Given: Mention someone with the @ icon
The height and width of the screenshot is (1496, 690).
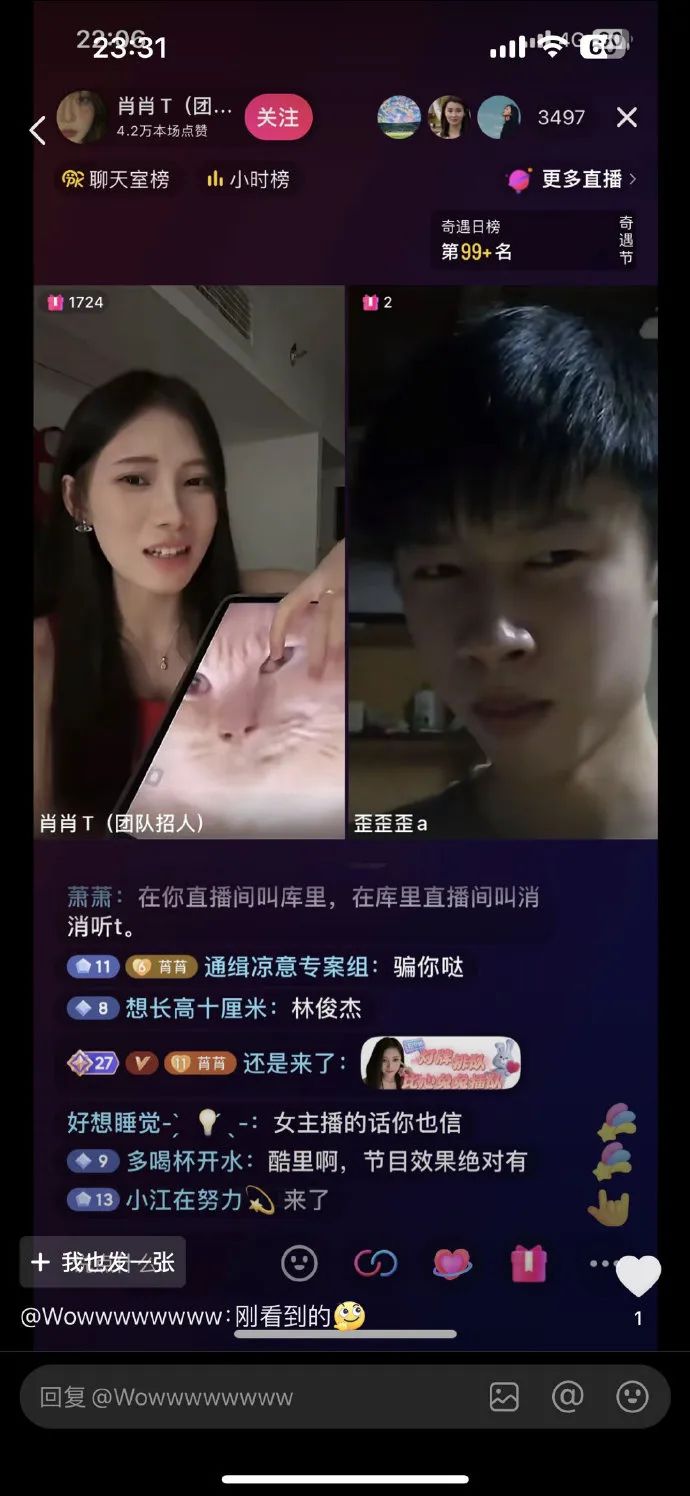Looking at the screenshot, I should coord(567,1397).
